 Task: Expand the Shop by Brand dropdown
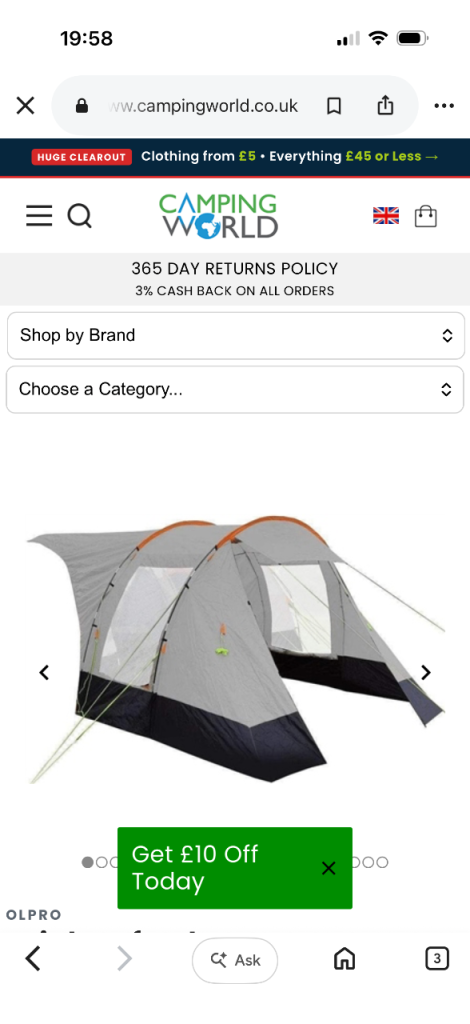[x=235, y=336]
